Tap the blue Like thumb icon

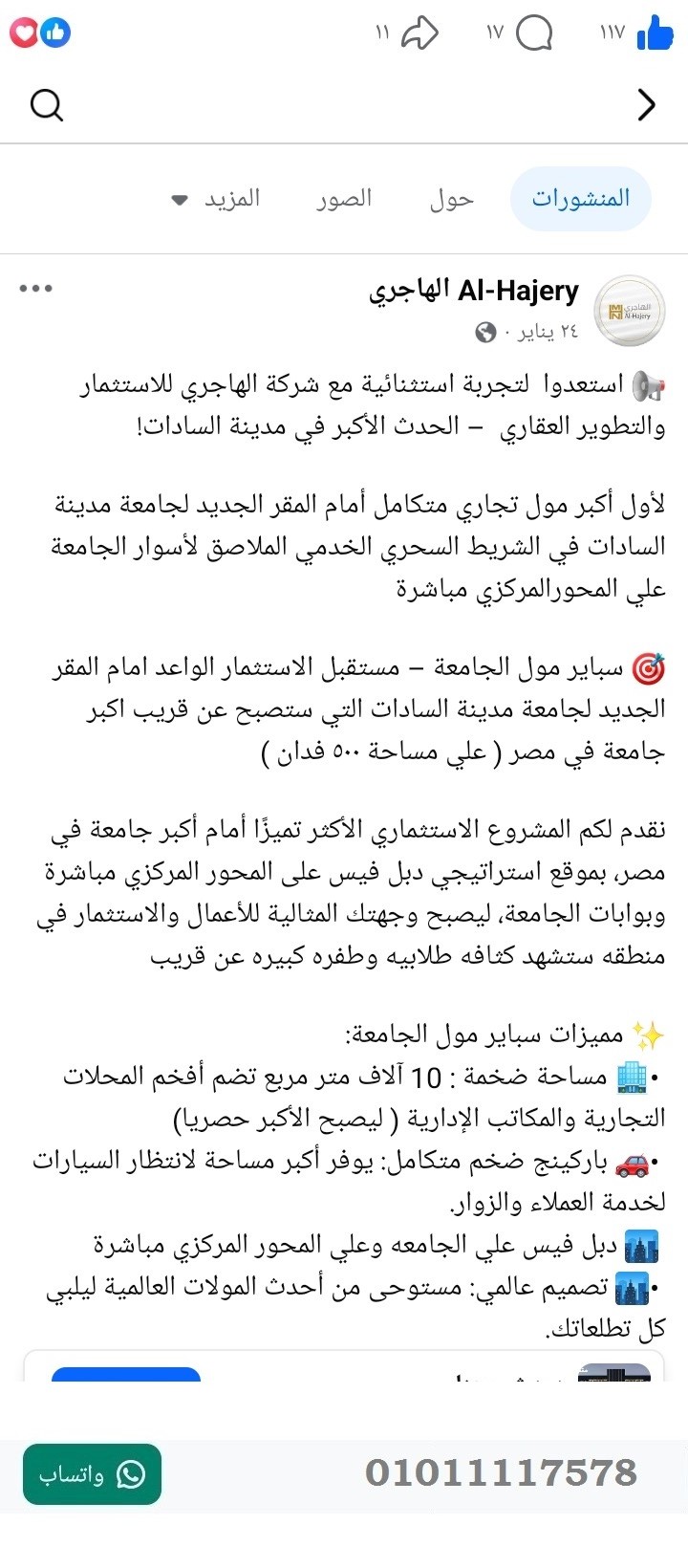(651, 33)
